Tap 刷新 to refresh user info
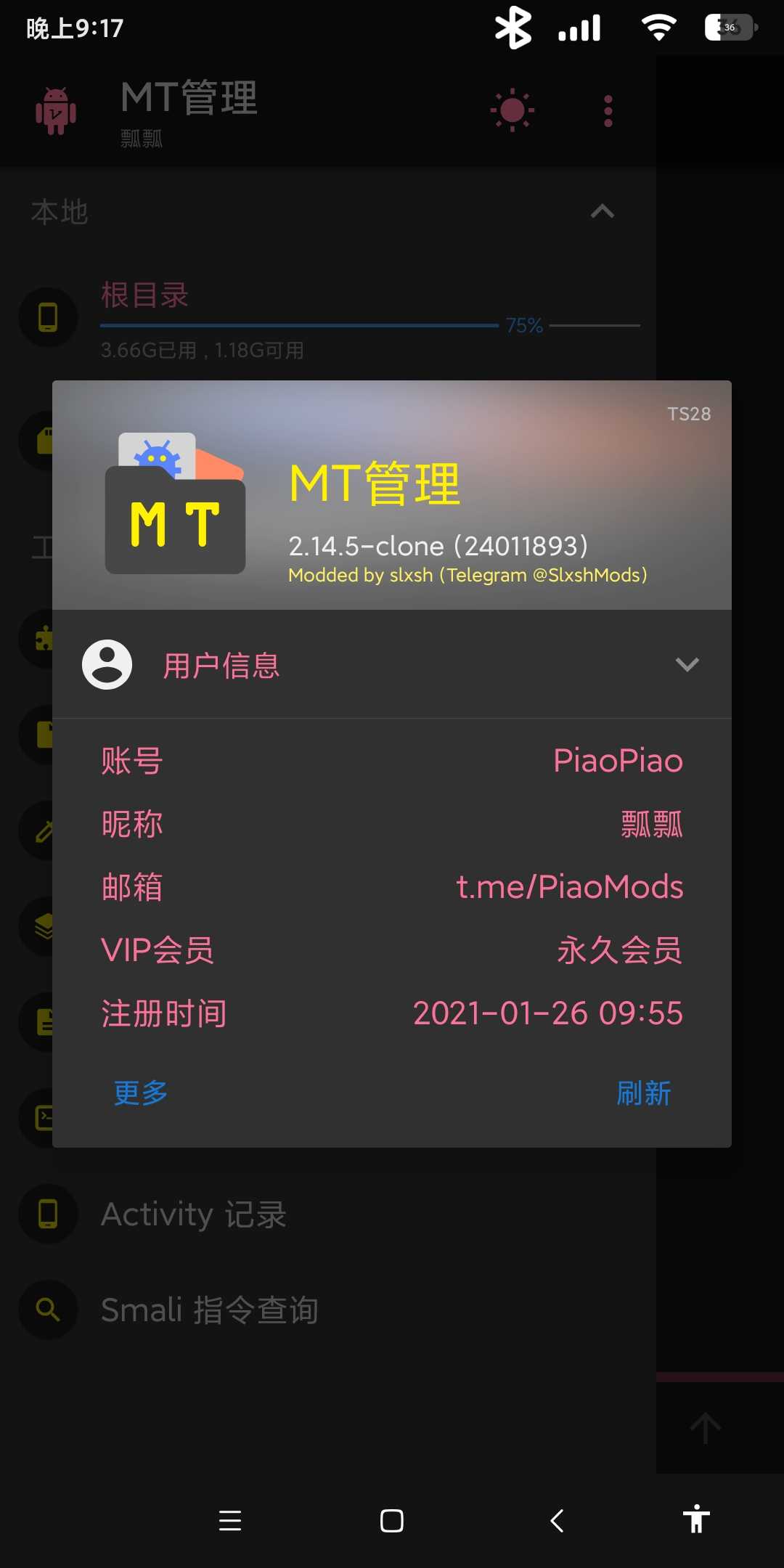The height and width of the screenshot is (1568, 784). [643, 1093]
